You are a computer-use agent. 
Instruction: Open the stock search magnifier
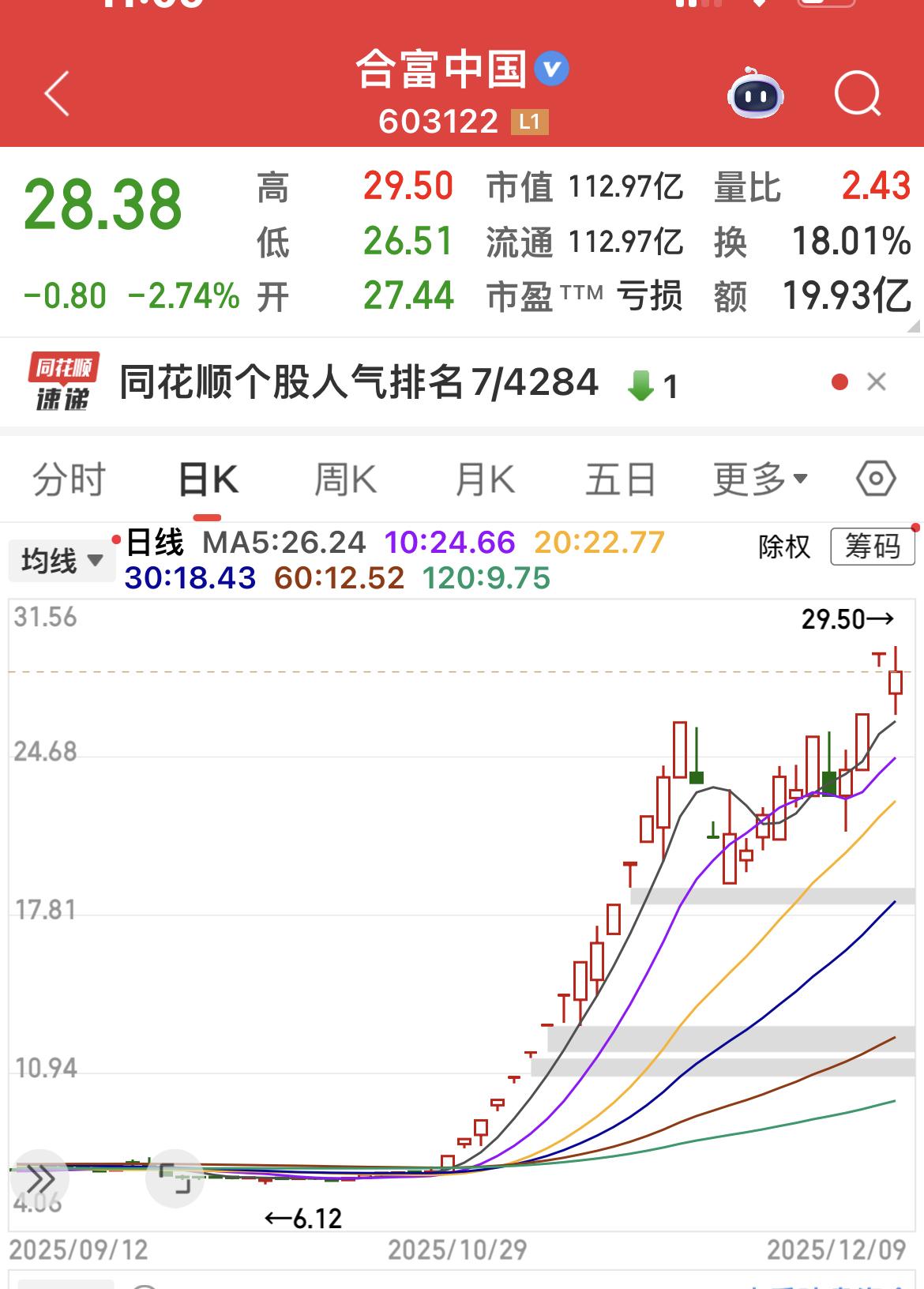click(856, 93)
